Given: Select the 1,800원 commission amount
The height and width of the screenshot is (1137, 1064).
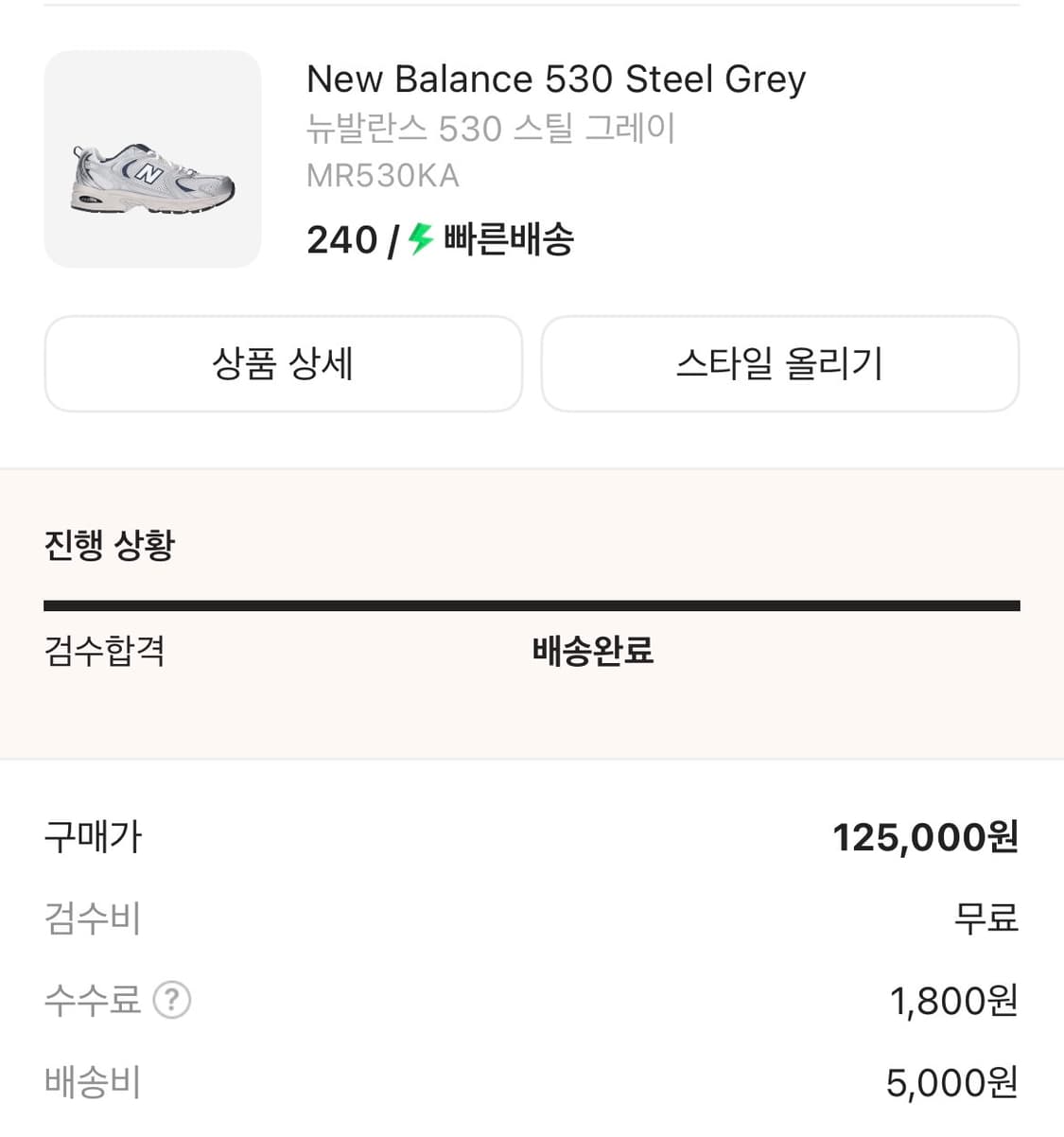Looking at the screenshot, I should coord(955,1000).
